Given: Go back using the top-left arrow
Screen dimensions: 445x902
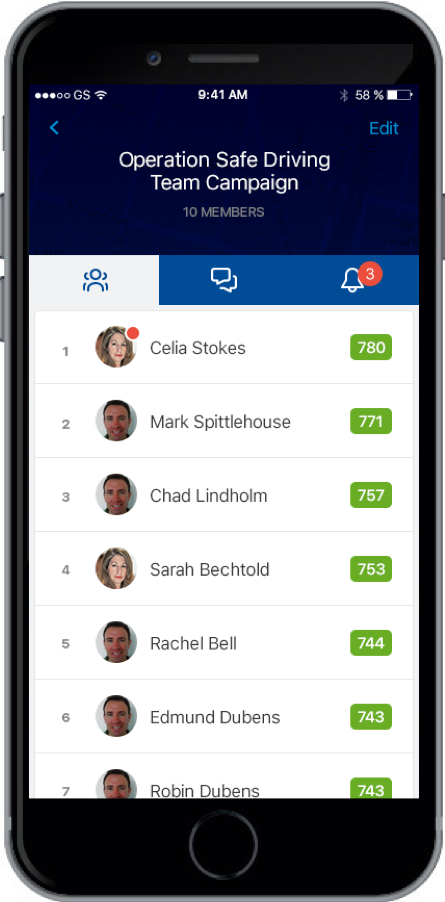Looking at the screenshot, I should pos(54,128).
